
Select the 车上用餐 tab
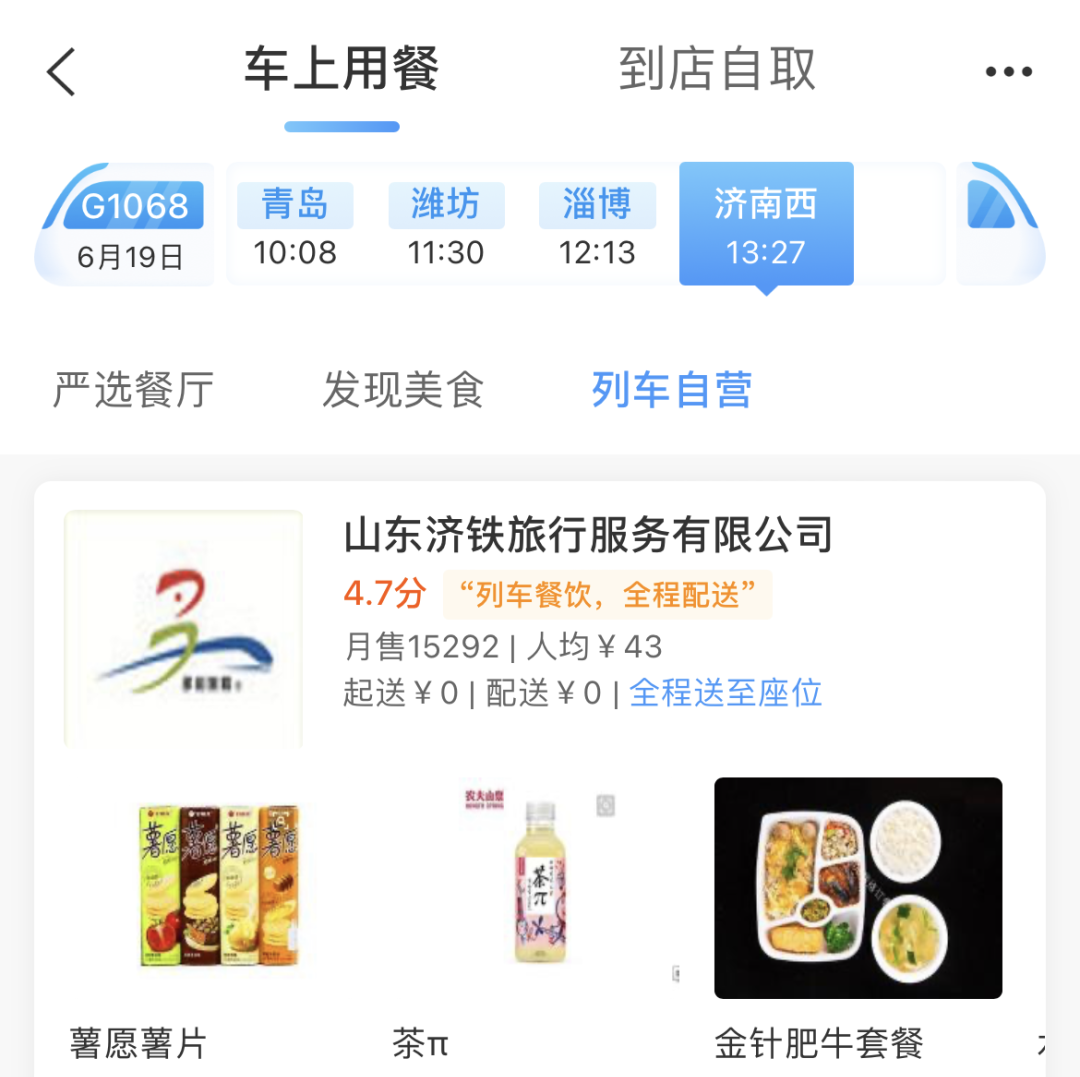[342, 70]
